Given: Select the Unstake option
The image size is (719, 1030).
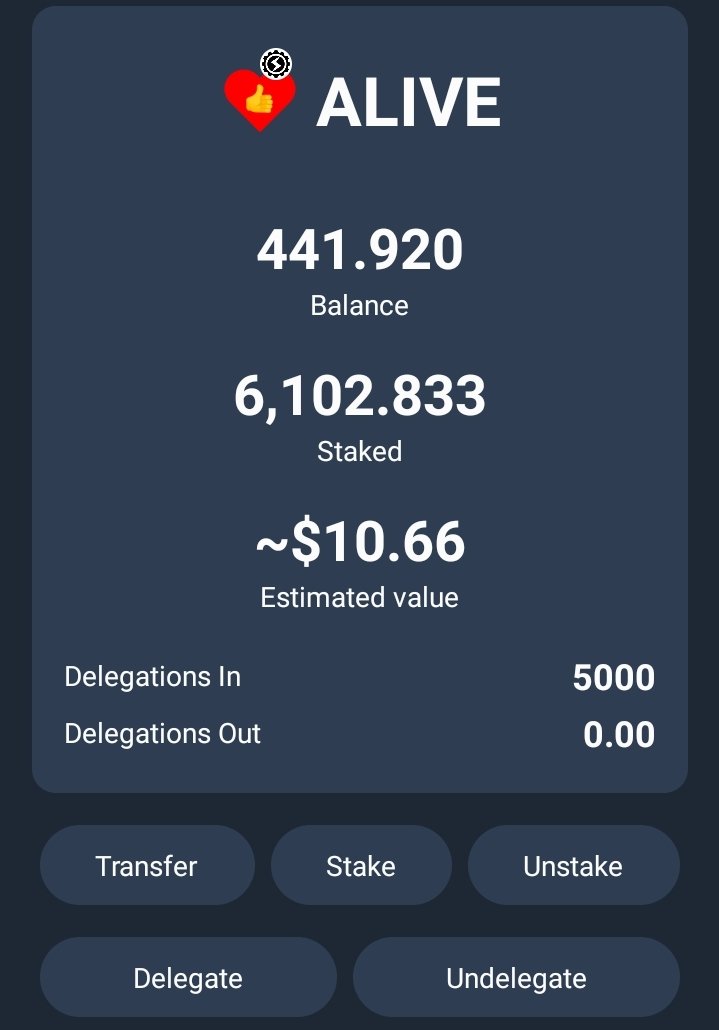Looking at the screenshot, I should pyautogui.click(x=573, y=866).
